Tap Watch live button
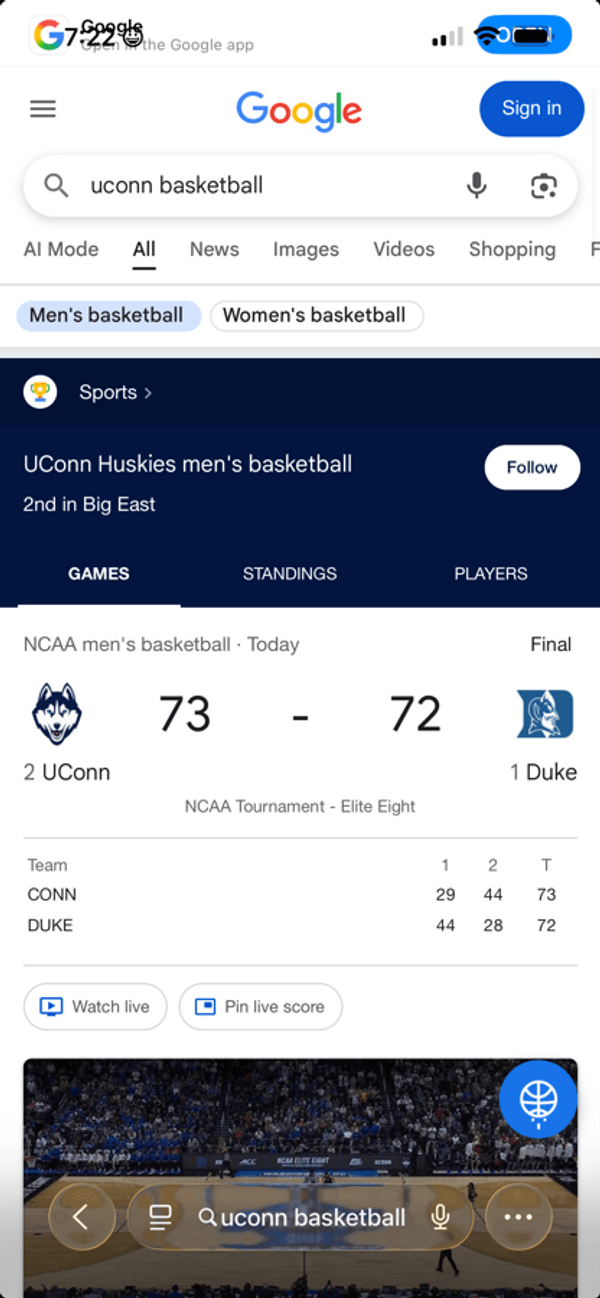 tap(95, 1007)
